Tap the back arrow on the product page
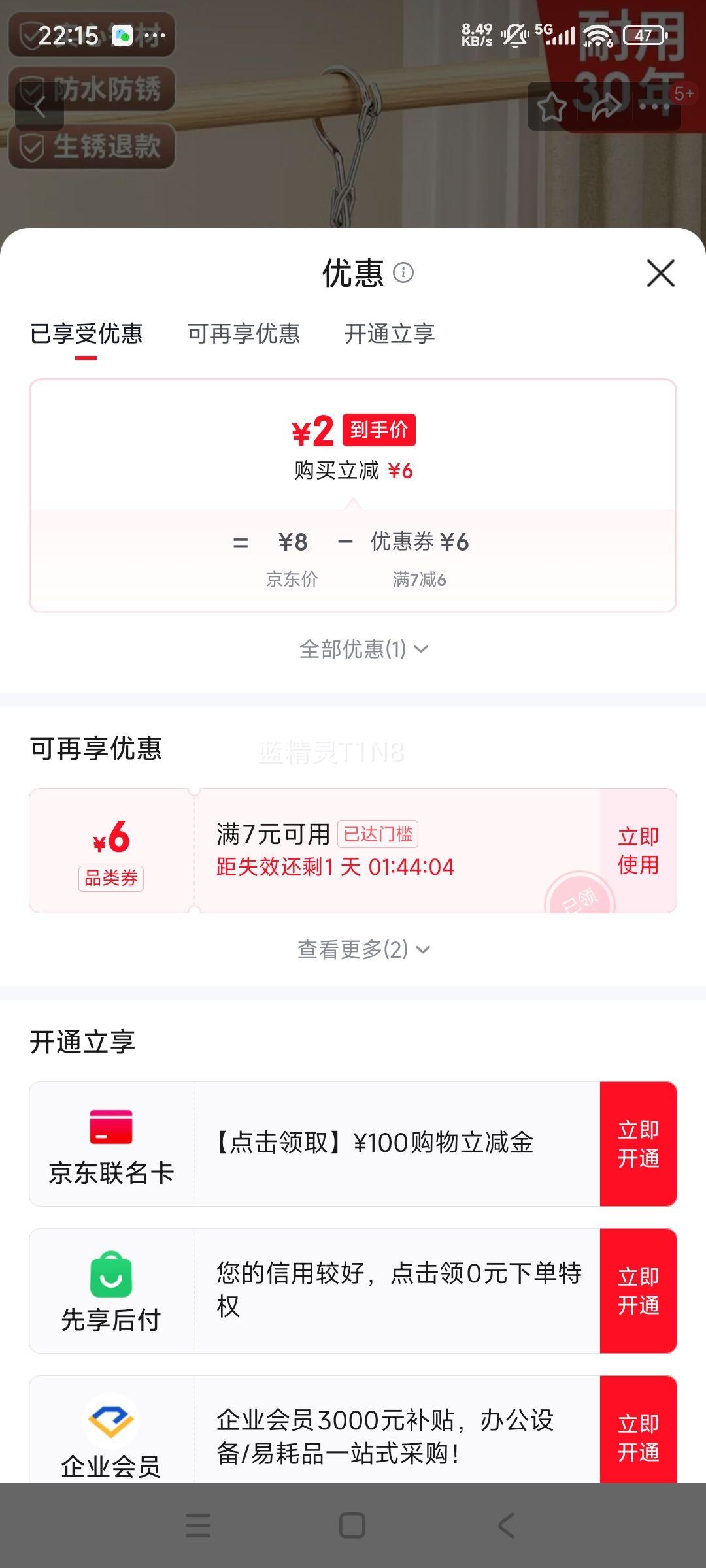This screenshot has width=706, height=1568. click(39, 106)
